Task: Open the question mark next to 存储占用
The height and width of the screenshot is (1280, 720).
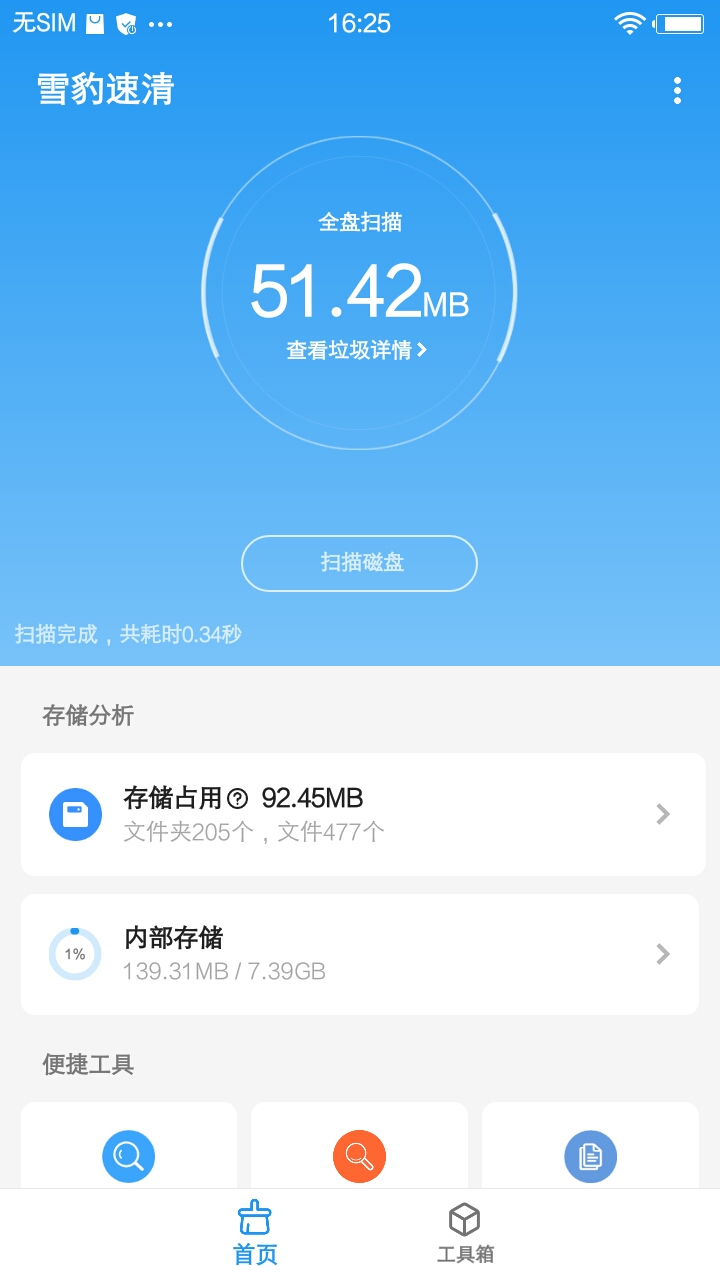Action: tap(237, 798)
